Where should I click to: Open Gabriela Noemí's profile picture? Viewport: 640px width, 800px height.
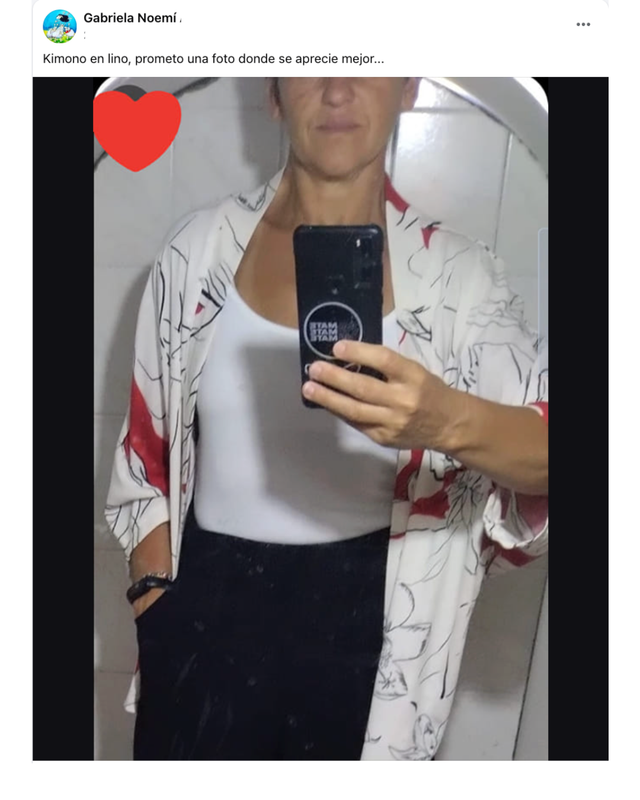coord(60,26)
